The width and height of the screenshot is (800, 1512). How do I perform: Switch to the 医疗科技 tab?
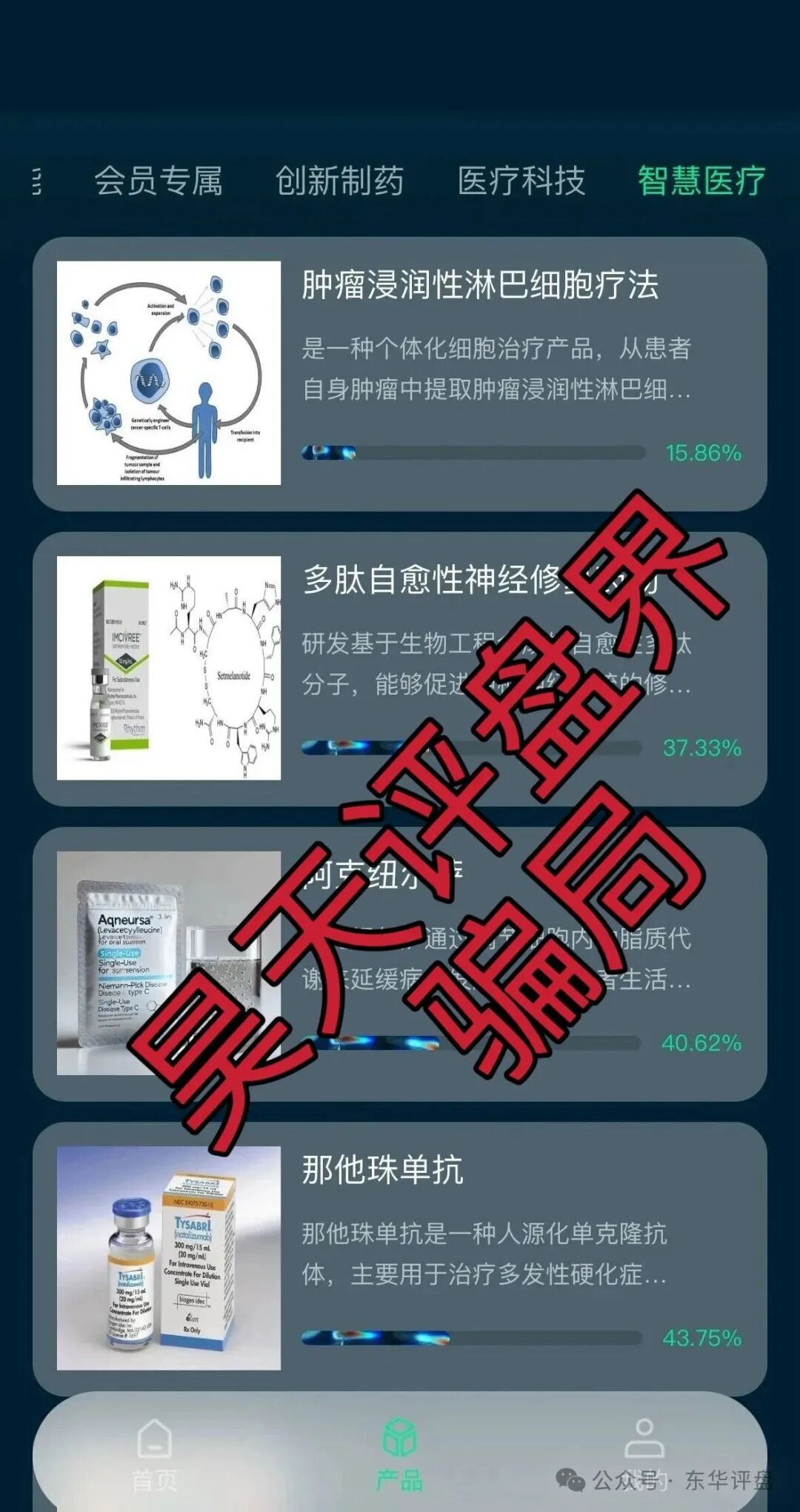[521, 181]
